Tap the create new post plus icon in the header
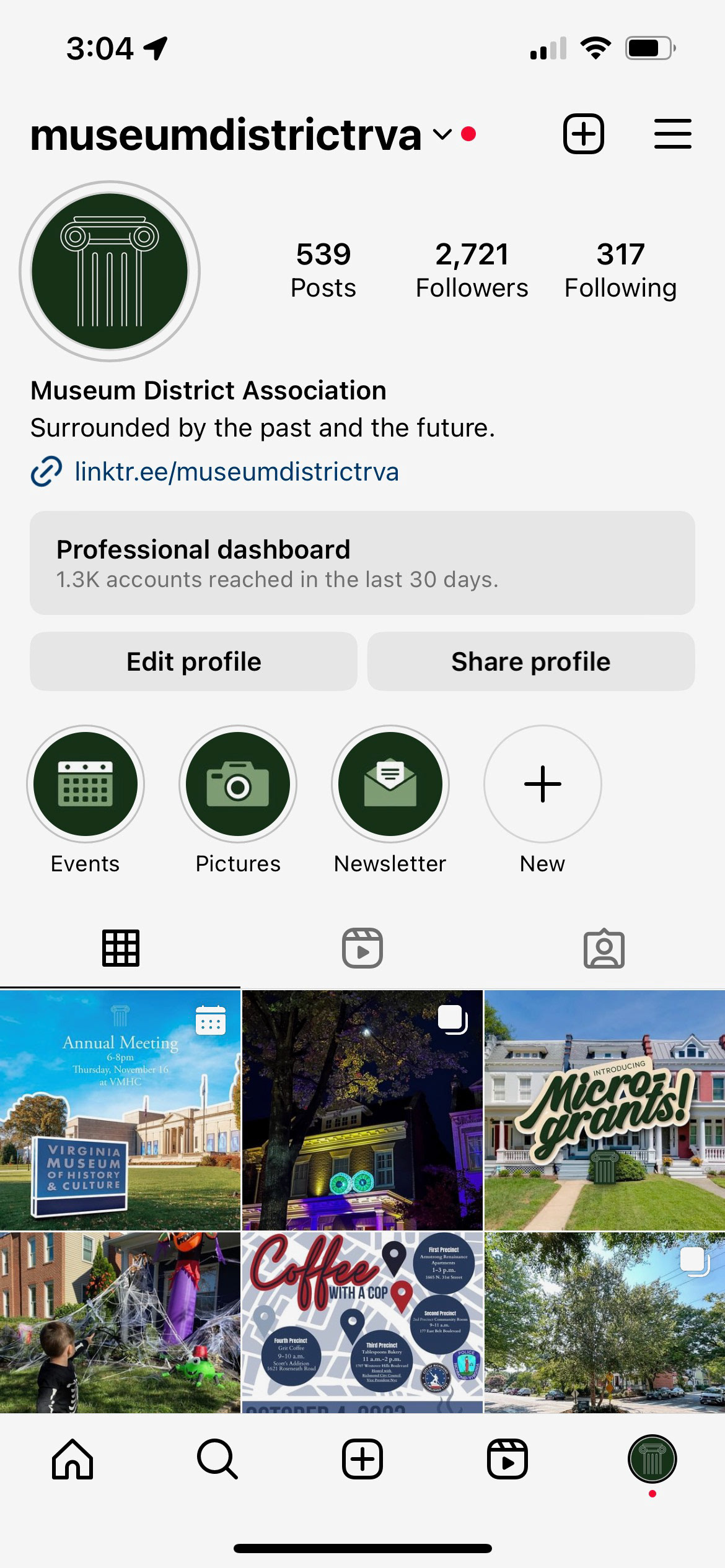 coord(583,134)
